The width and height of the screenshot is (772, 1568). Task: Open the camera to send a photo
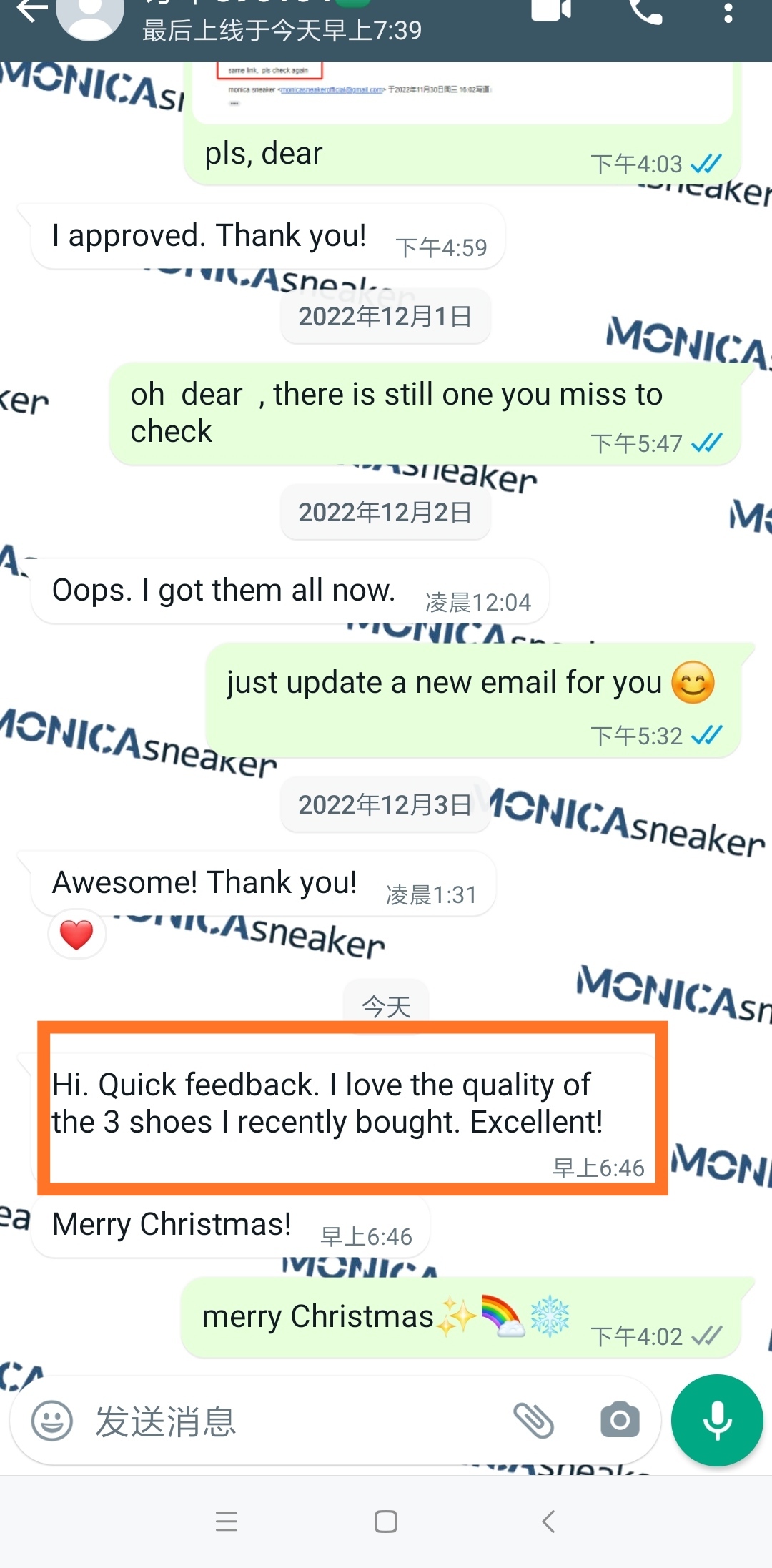pos(620,1421)
